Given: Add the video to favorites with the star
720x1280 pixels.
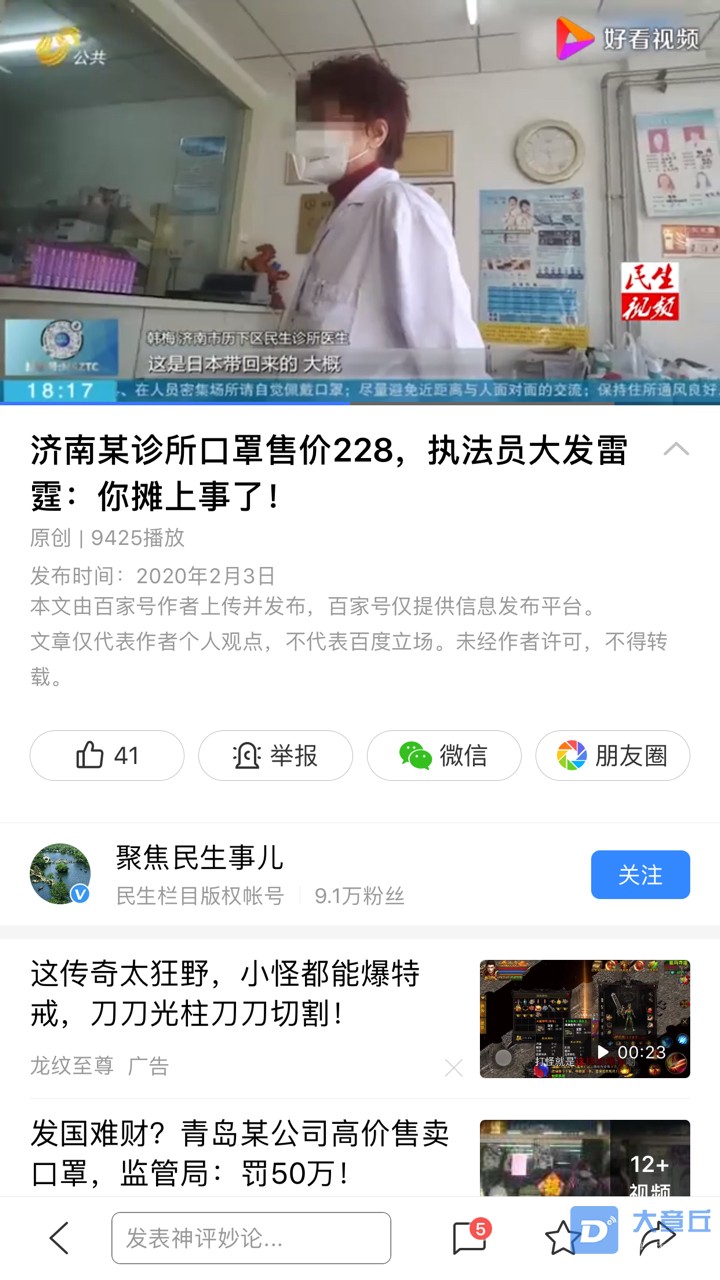Looking at the screenshot, I should (x=562, y=1238).
